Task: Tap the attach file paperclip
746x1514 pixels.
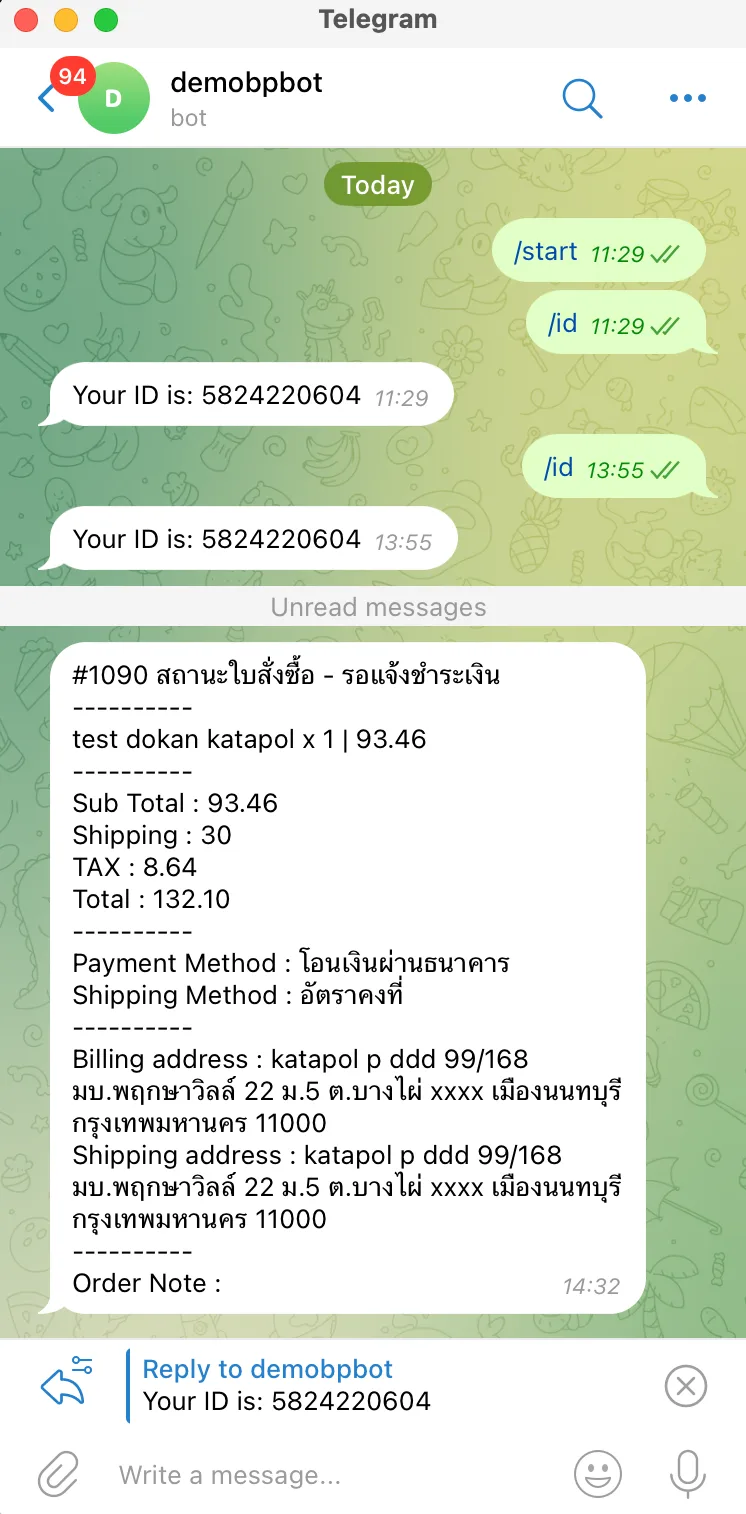Action: (x=59, y=1474)
